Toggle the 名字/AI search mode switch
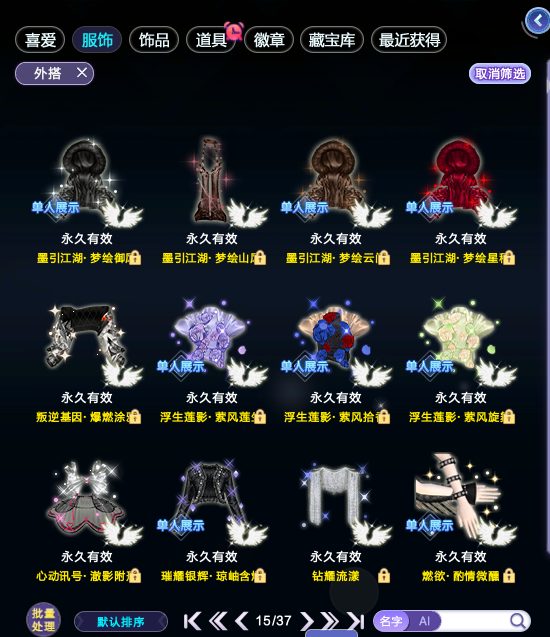This screenshot has width=550, height=637. click(x=407, y=621)
